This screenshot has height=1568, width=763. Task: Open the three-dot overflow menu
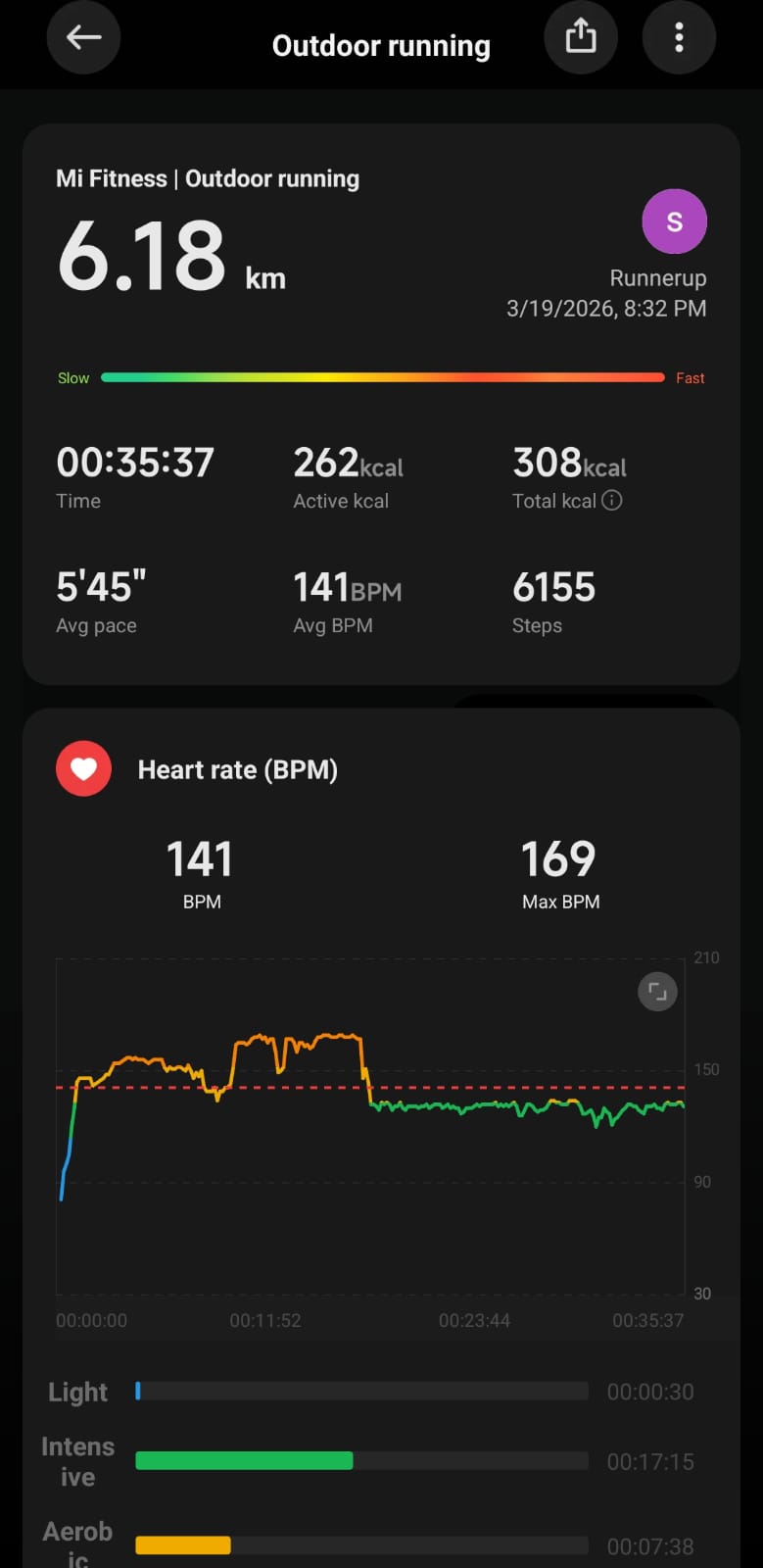coord(679,37)
